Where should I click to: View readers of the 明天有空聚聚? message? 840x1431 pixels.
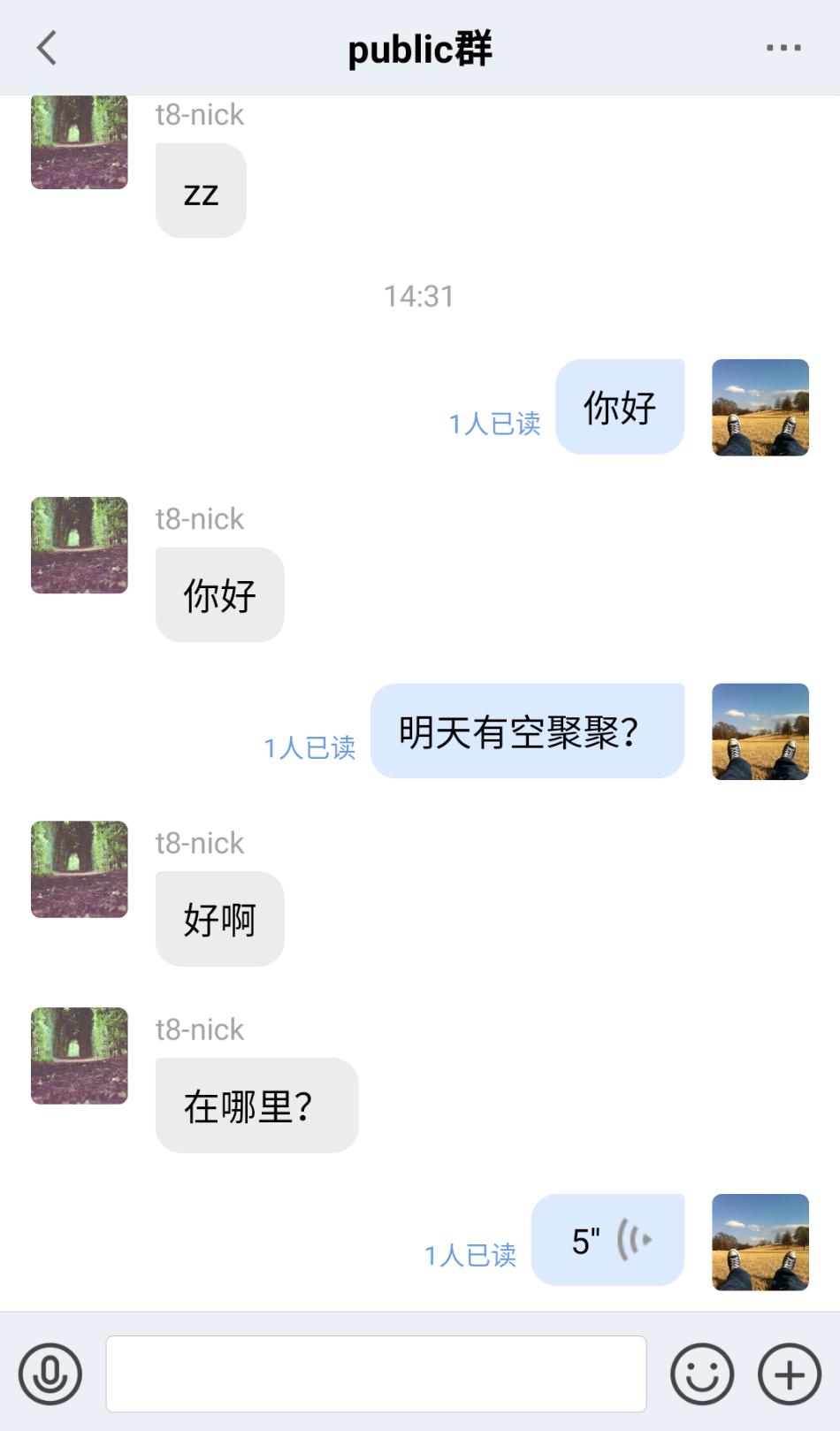309,748
